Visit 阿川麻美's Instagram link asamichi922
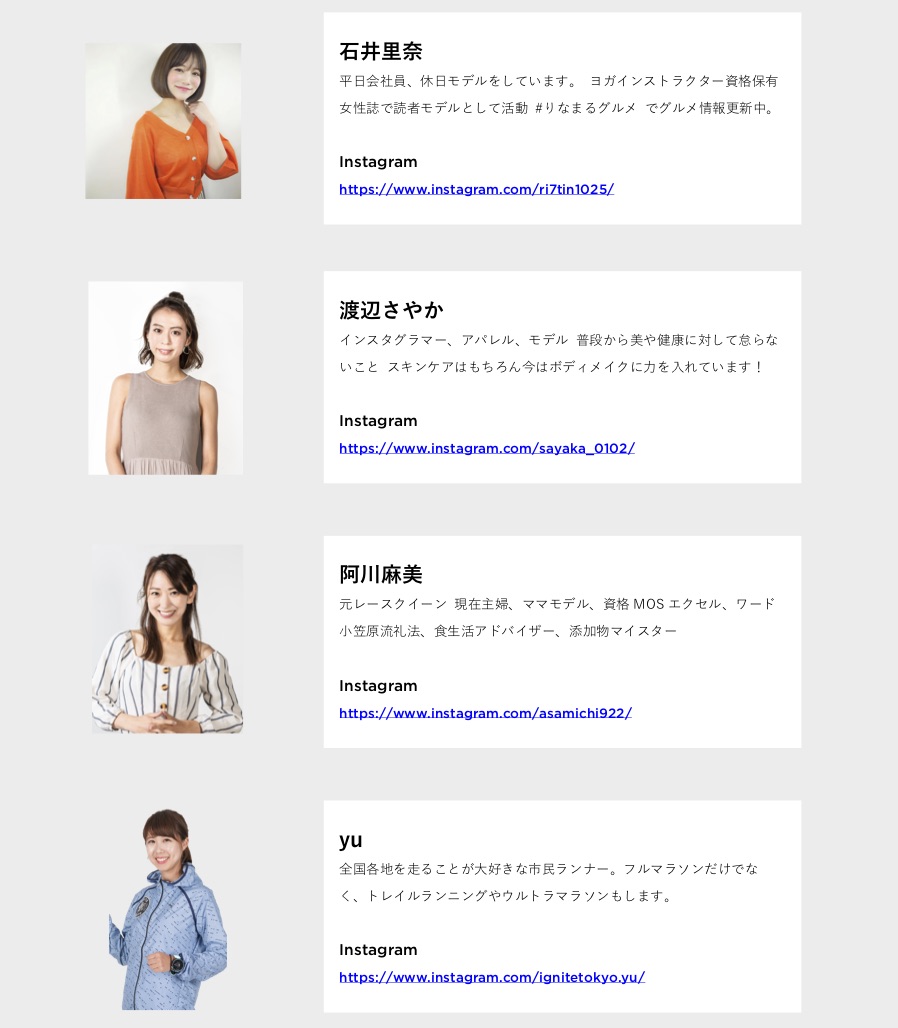898x1028 pixels. [485, 713]
